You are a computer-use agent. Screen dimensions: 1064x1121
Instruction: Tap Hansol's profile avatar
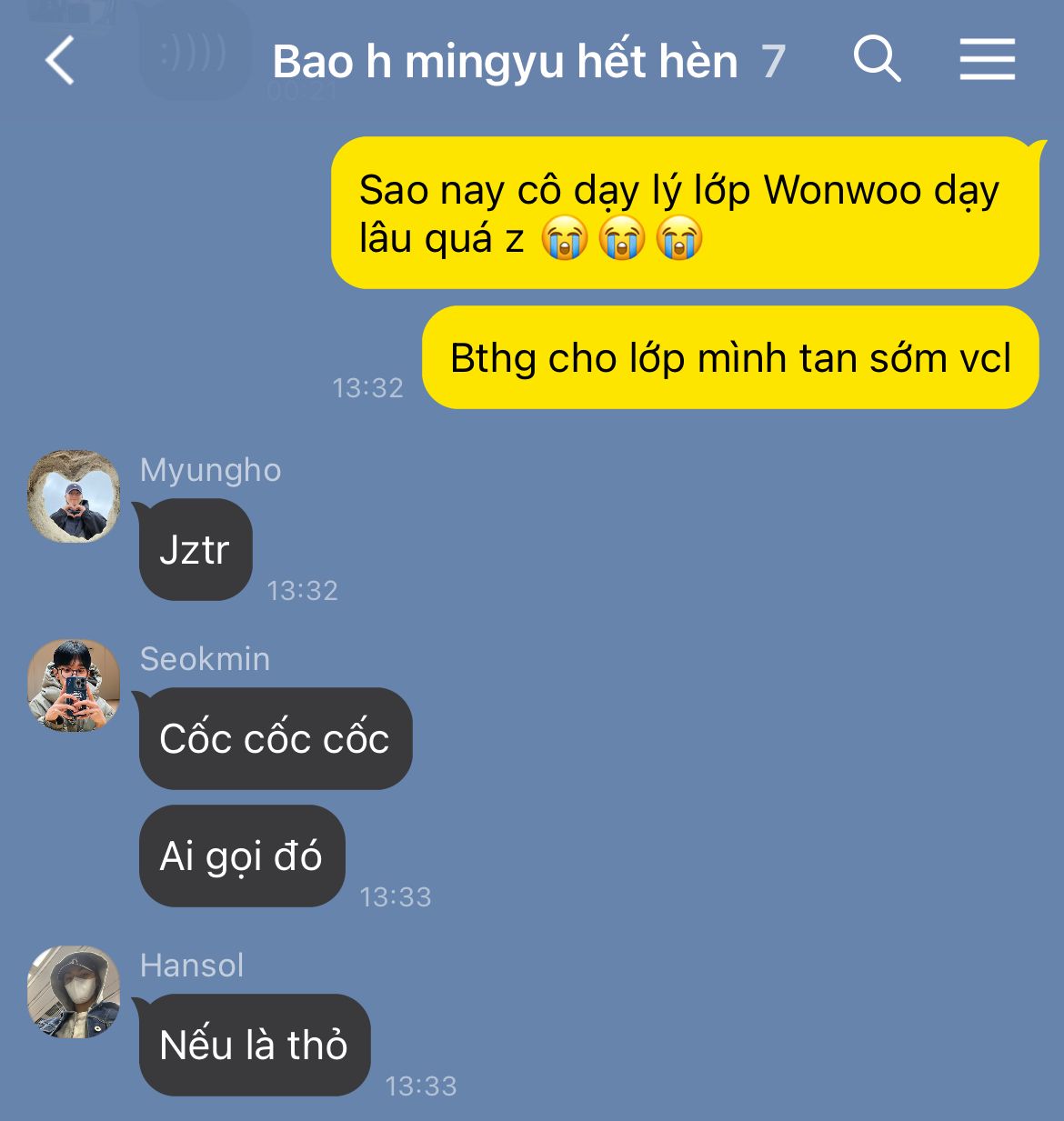(x=74, y=992)
